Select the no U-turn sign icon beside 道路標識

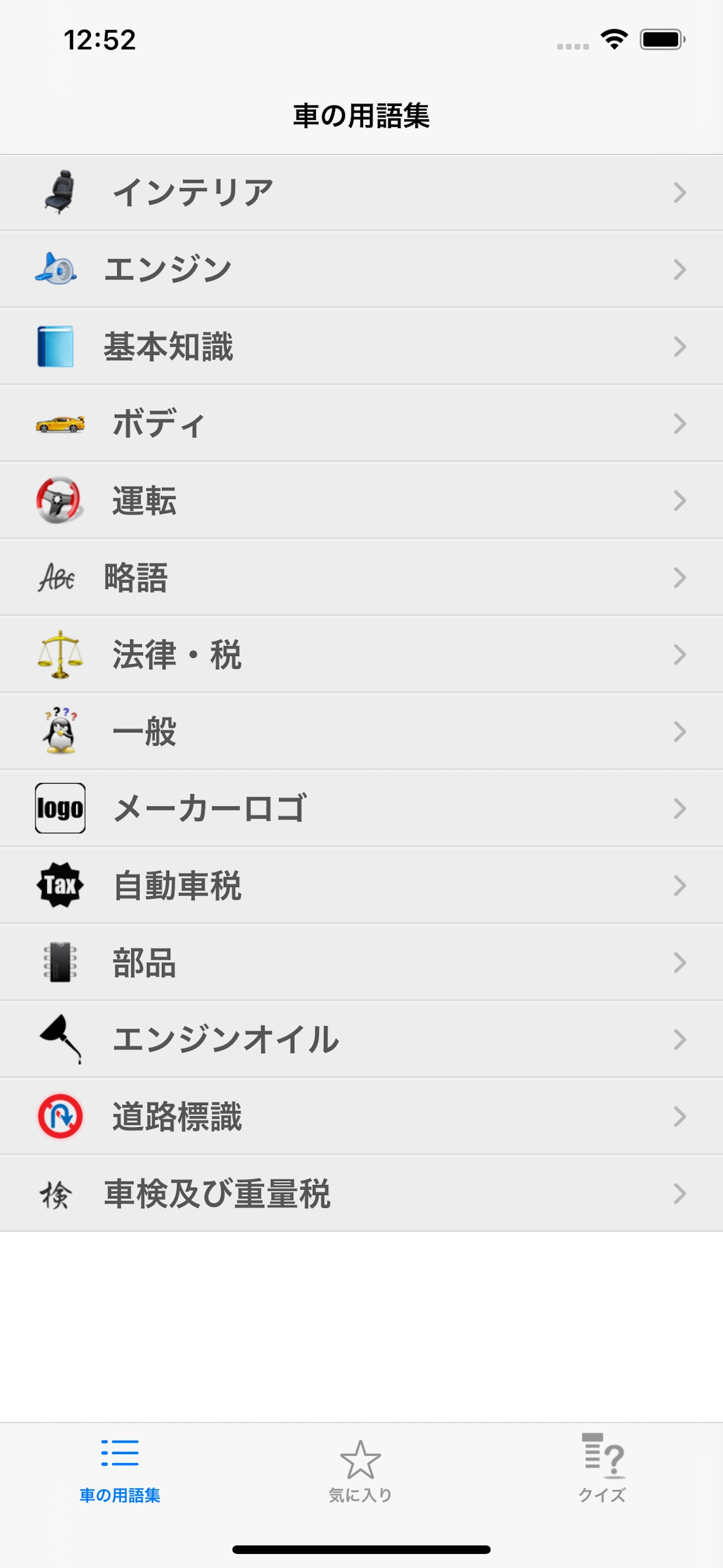click(x=59, y=1117)
